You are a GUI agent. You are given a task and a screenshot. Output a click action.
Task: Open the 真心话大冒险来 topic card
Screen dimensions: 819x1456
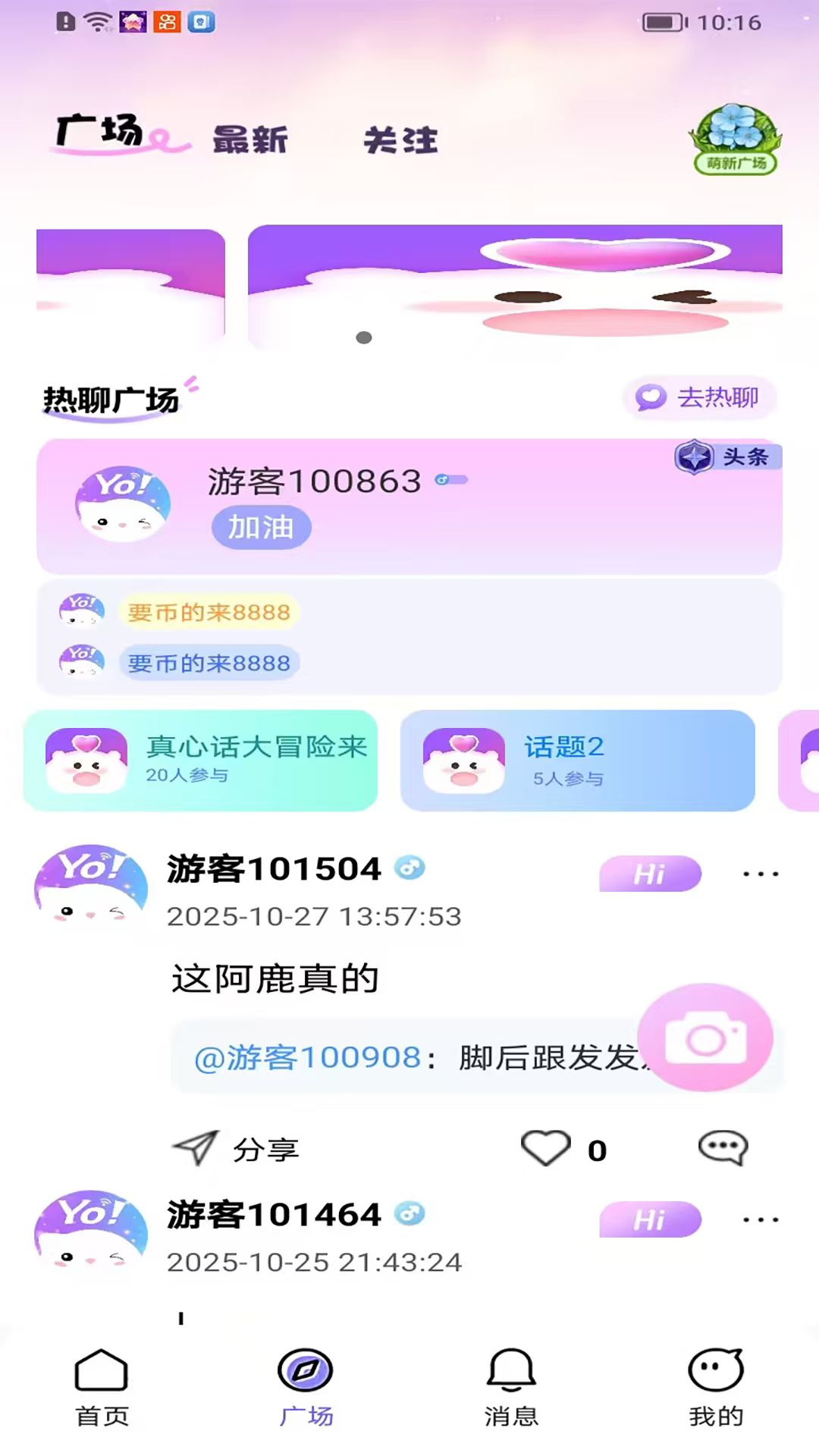click(x=200, y=761)
